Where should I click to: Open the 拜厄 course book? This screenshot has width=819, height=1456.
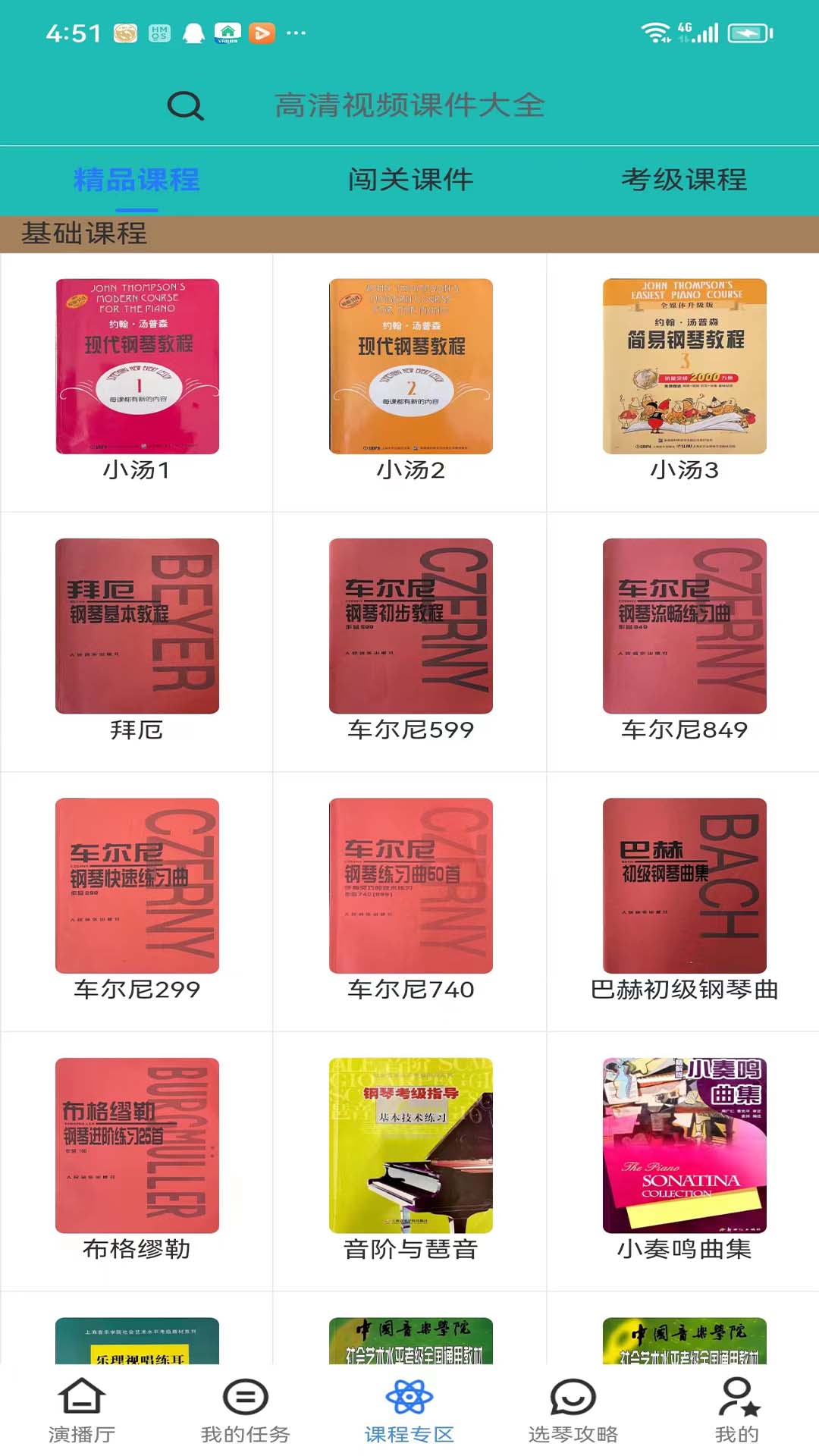pos(137,626)
